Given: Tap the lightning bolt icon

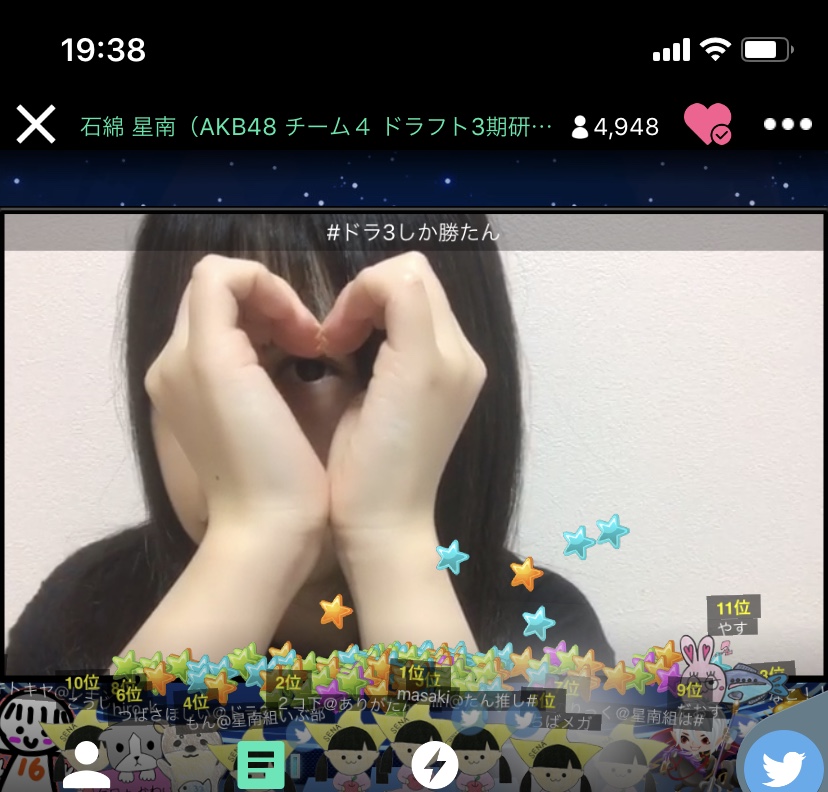Looking at the screenshot, I should 435,766.
